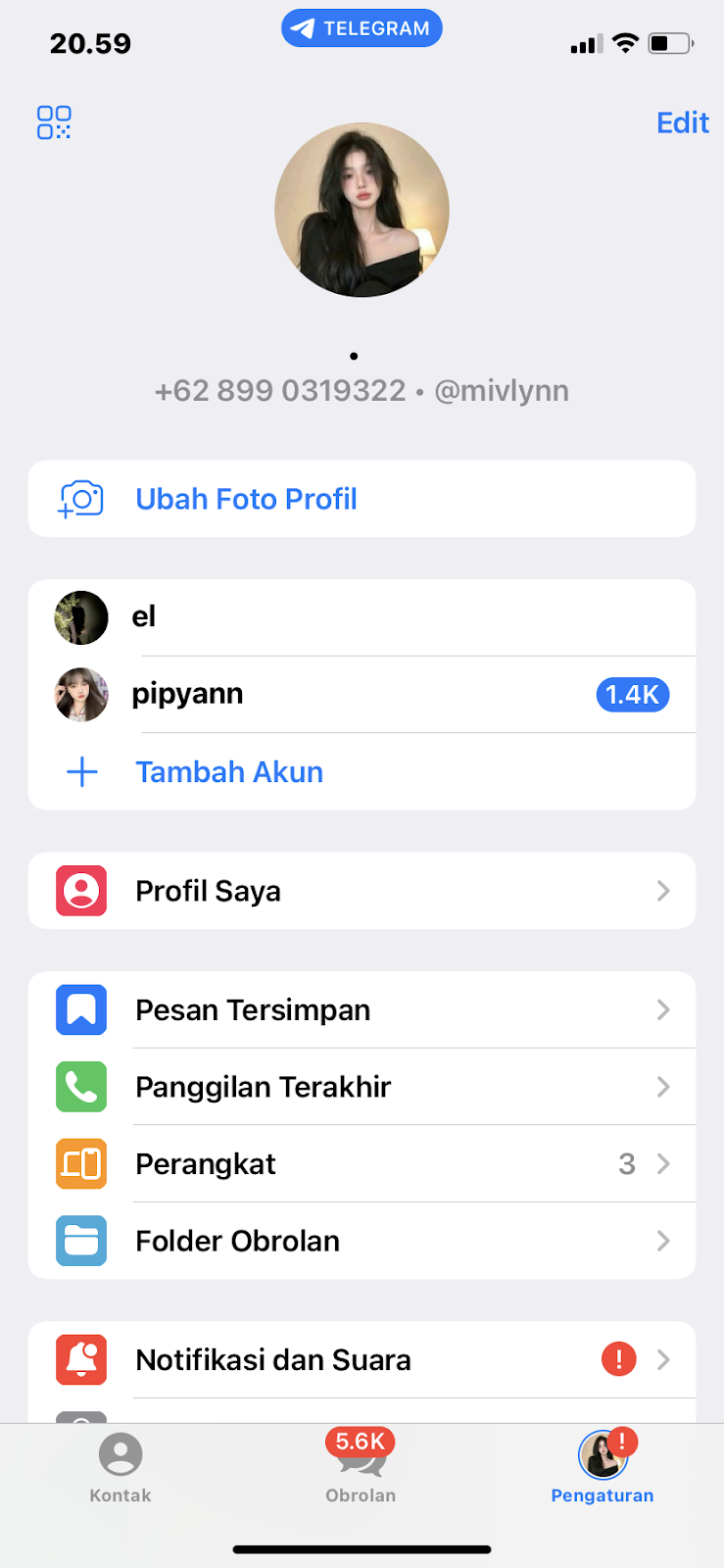724x1568 pixels.
Task: Select the Pengaturan tab
Action: coord(602,1467)
